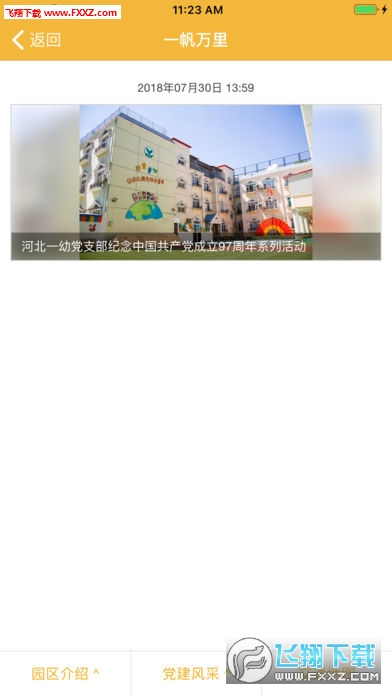Expand the 党建风采 menu
The height and width of the screenshot is (696, 392).
coord(196,673)
